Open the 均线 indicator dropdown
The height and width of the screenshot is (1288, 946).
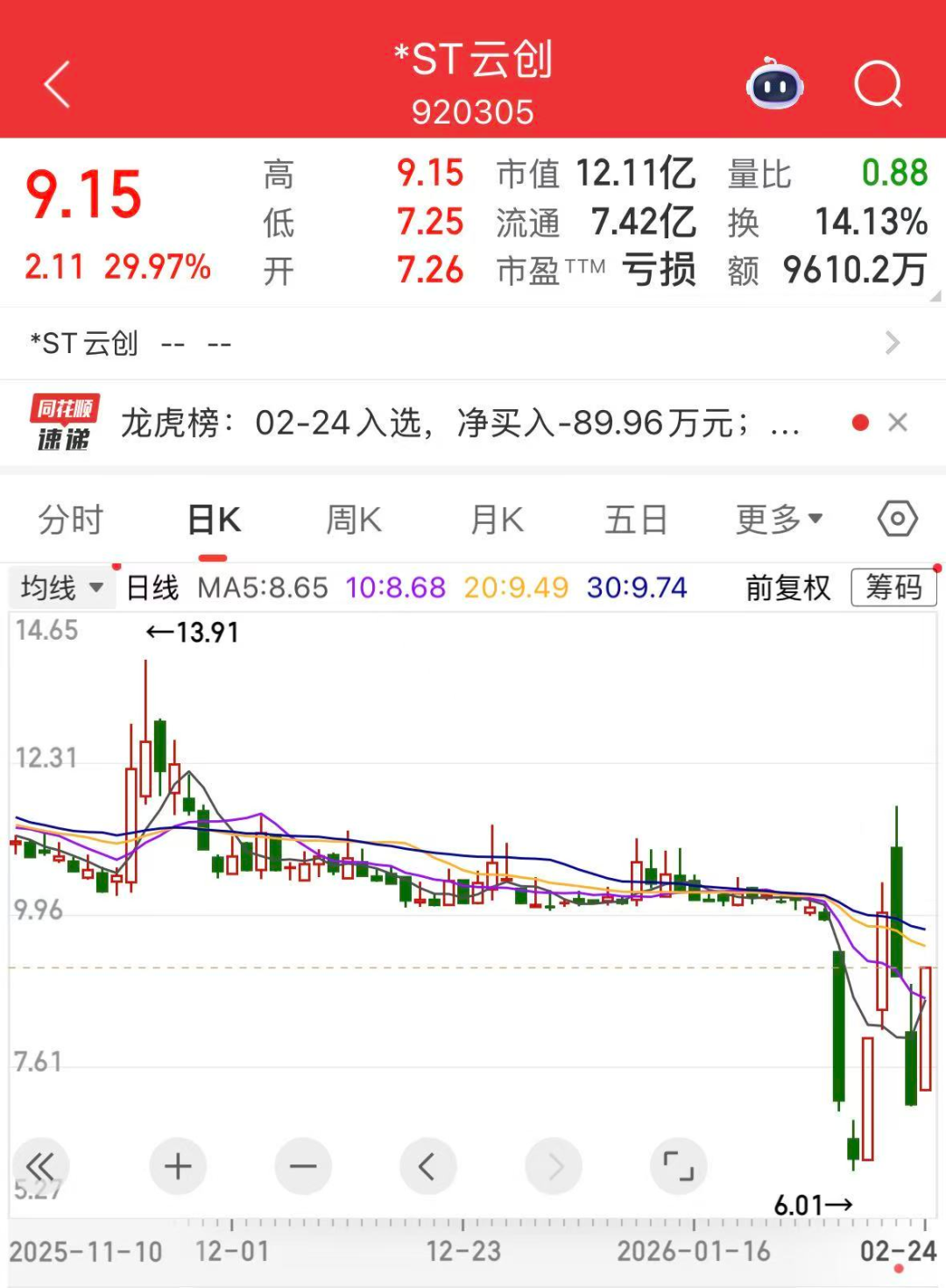[61, 588]
